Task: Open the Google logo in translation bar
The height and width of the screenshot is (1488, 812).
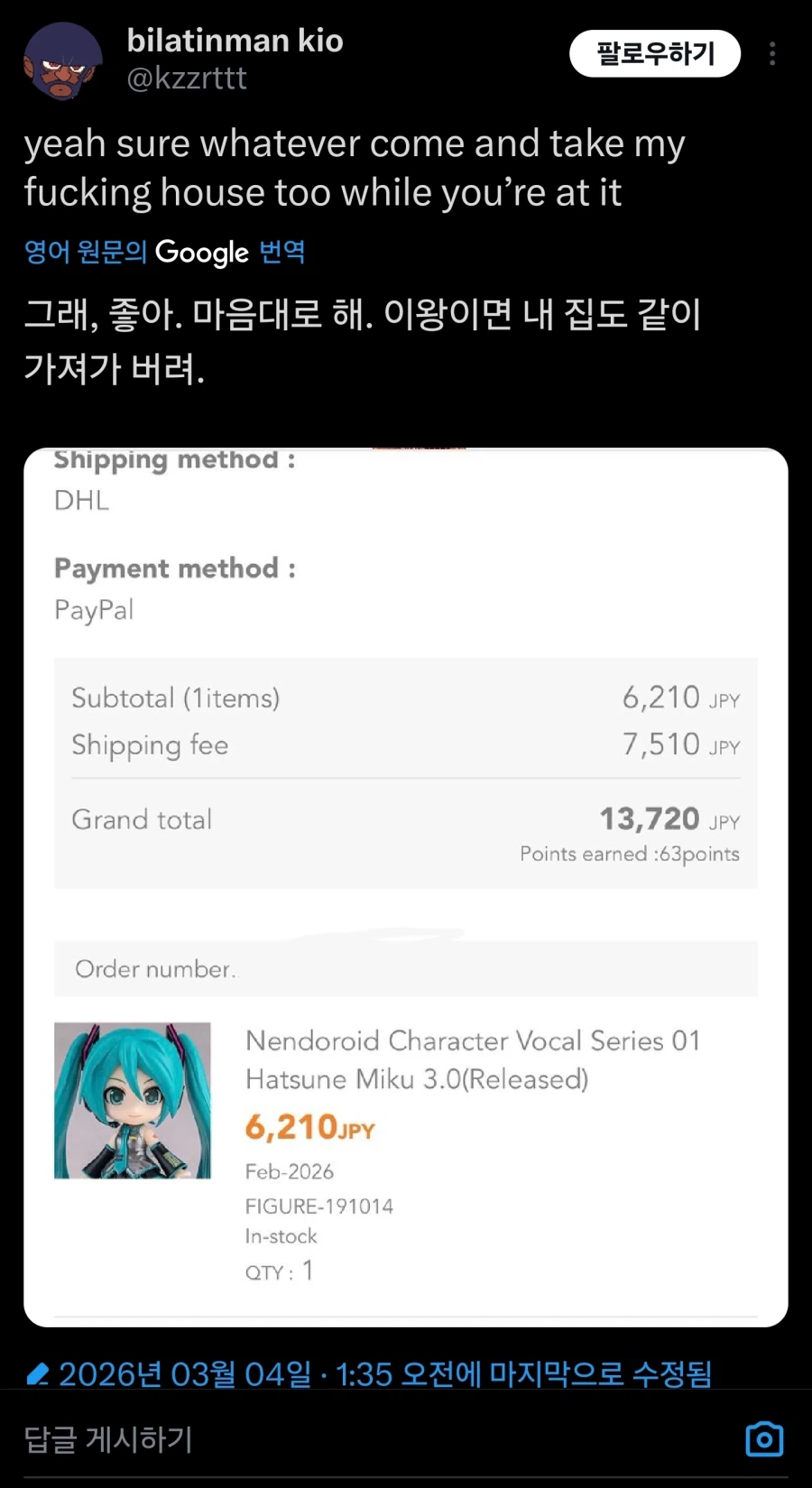Action: coord(201,253)
